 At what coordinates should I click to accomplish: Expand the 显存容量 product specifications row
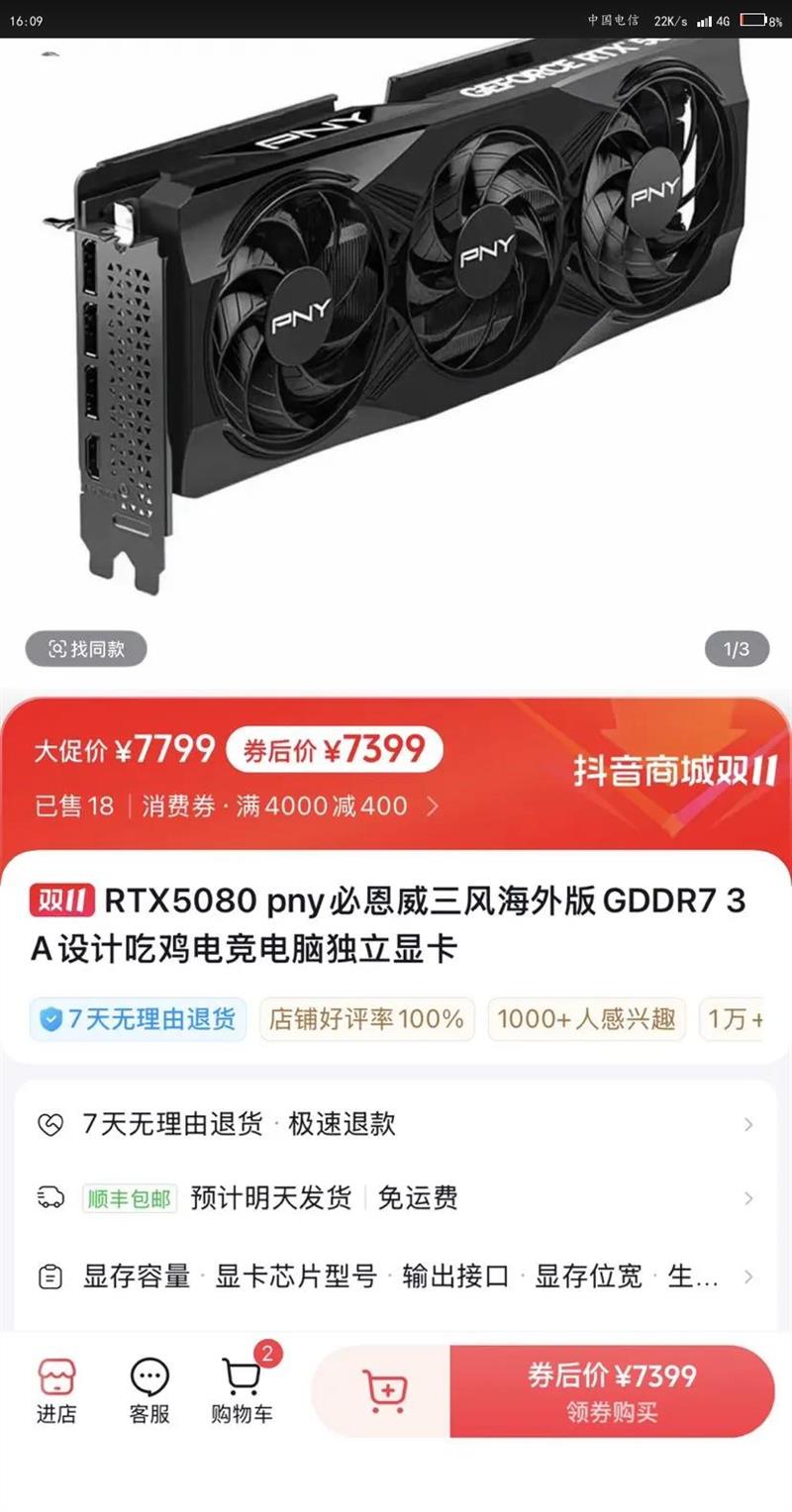tap(396, 1276)
